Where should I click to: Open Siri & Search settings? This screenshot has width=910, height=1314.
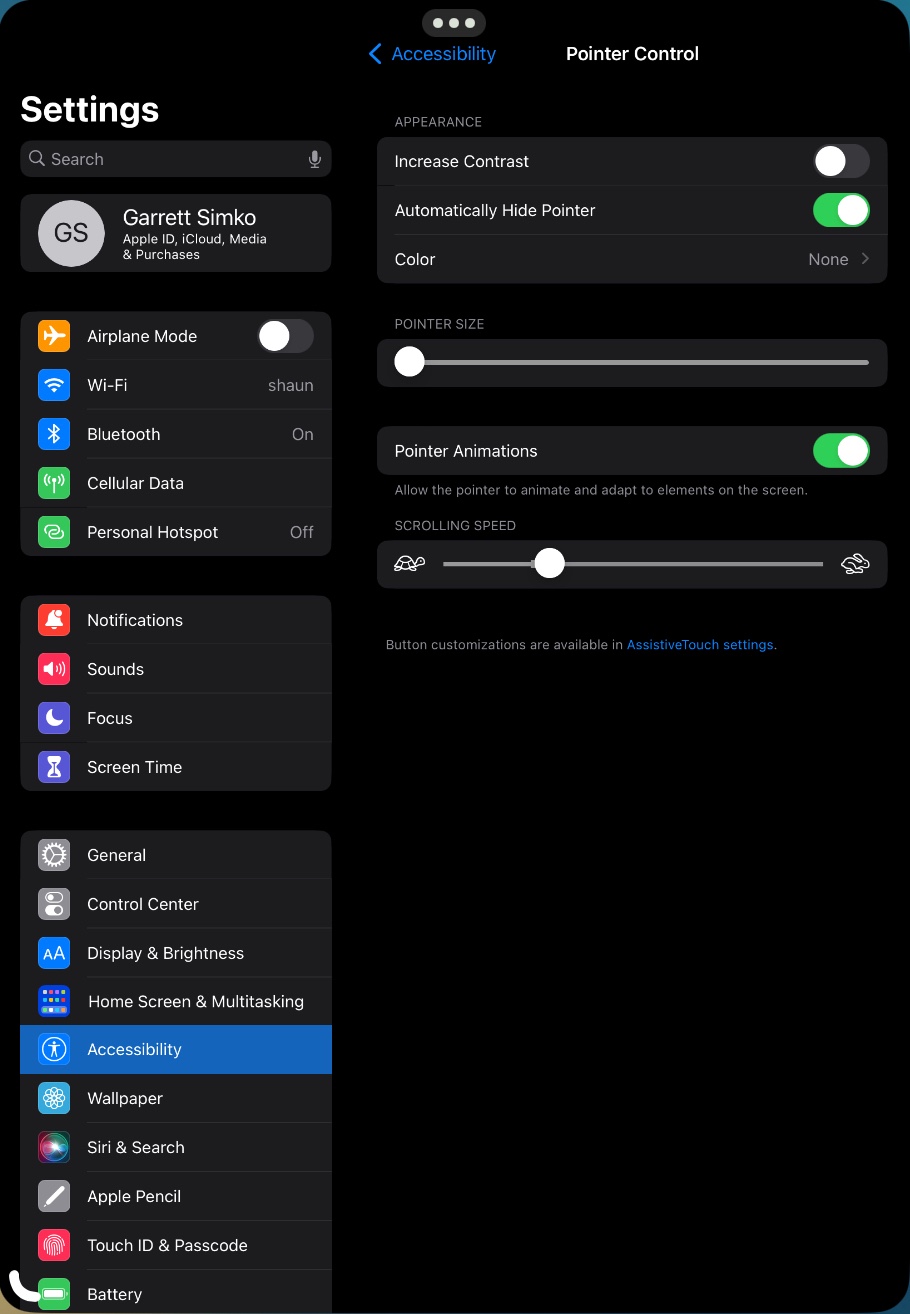coord(176,1147)
